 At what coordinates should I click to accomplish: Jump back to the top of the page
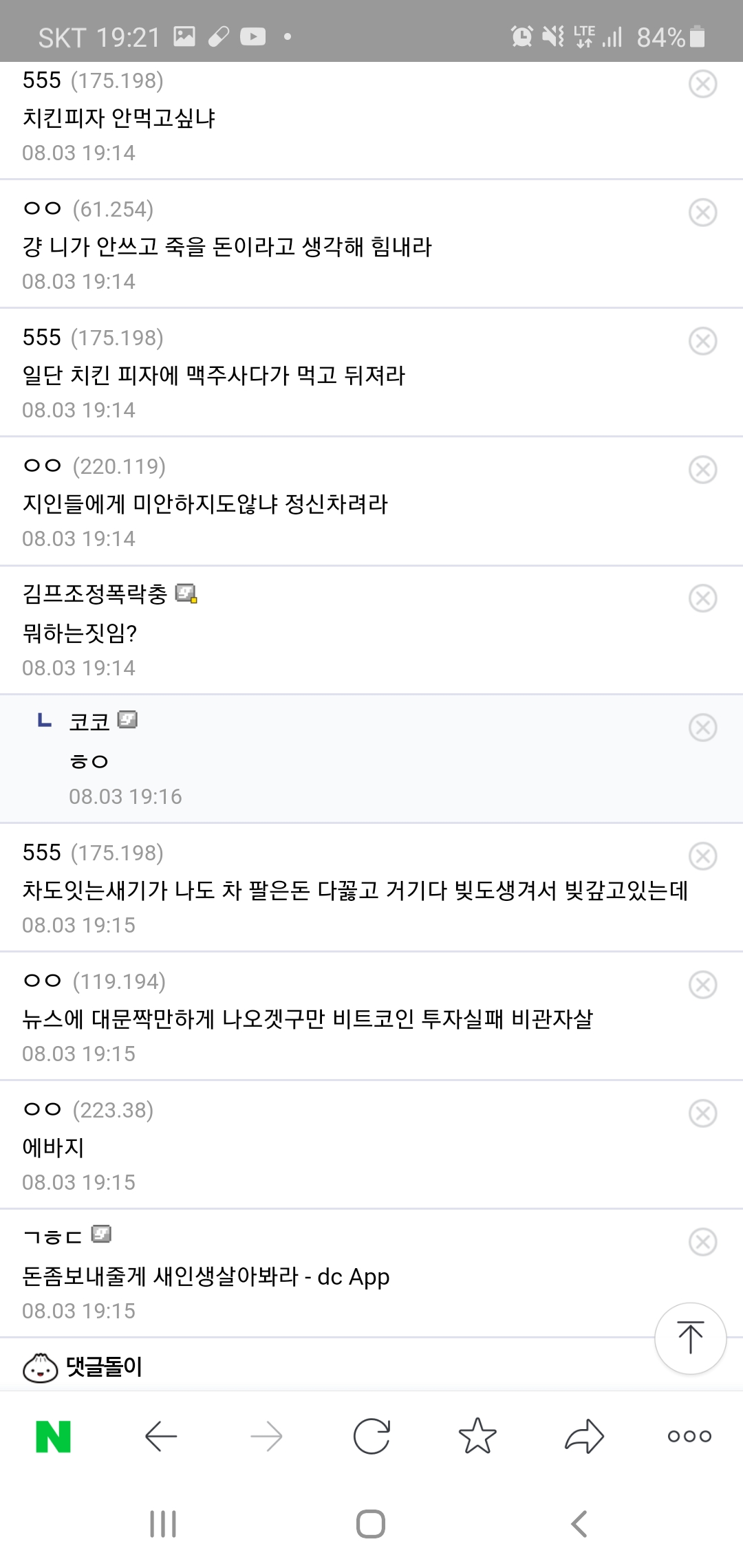coord(690,1338)
